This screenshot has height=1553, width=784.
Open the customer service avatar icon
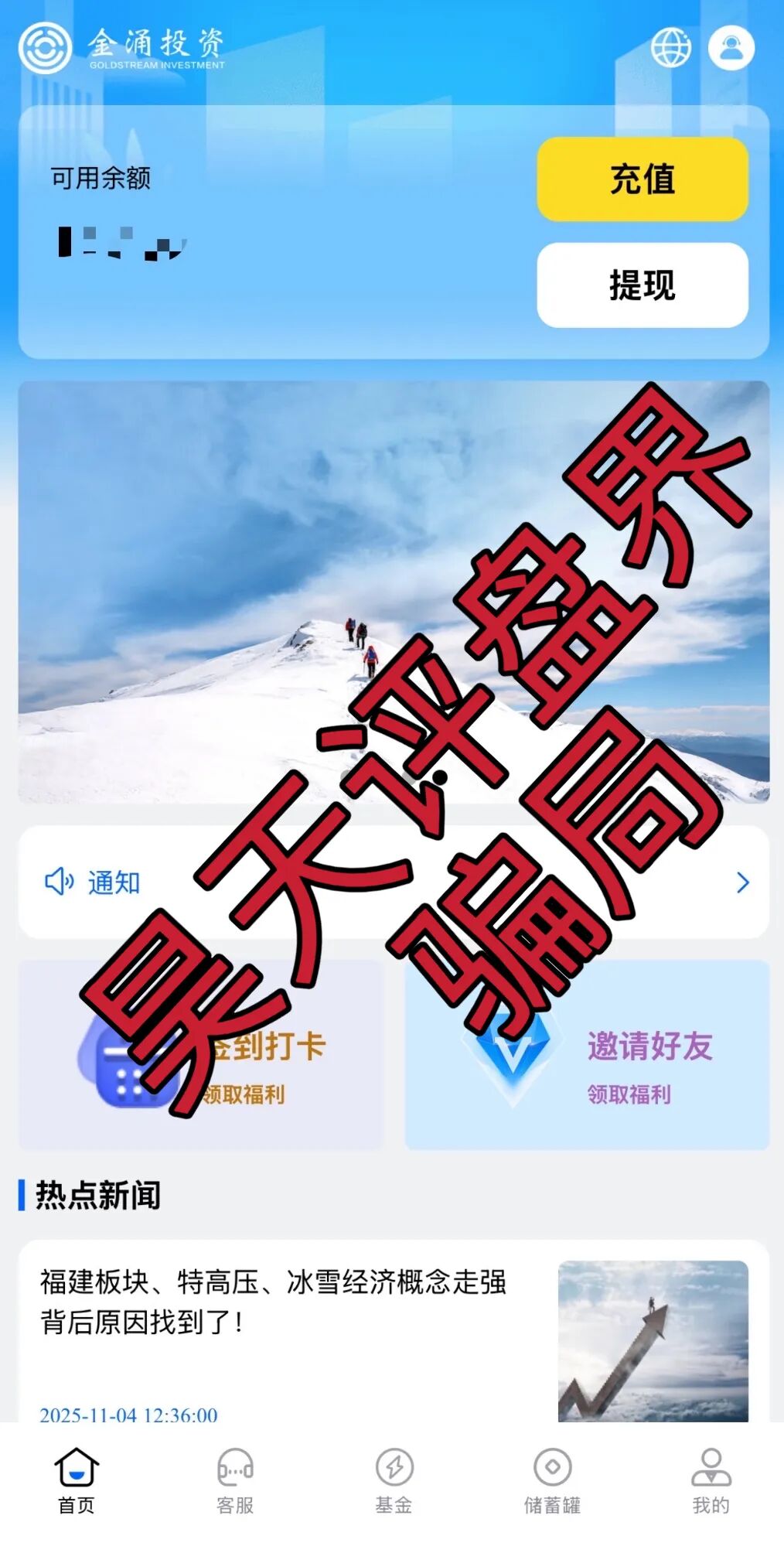[731, 48]
